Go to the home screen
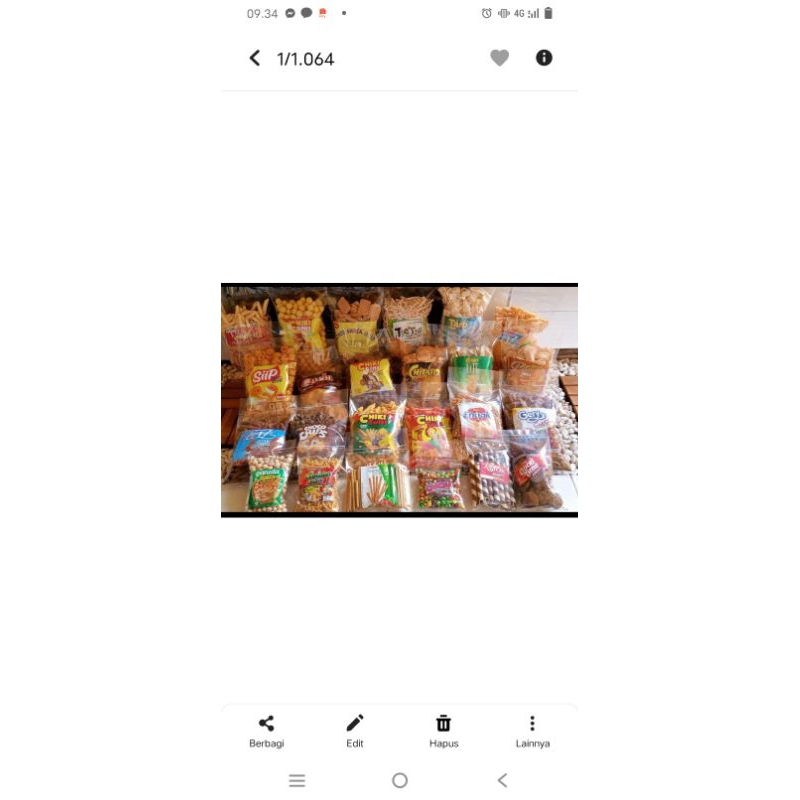 click(400, 781)
